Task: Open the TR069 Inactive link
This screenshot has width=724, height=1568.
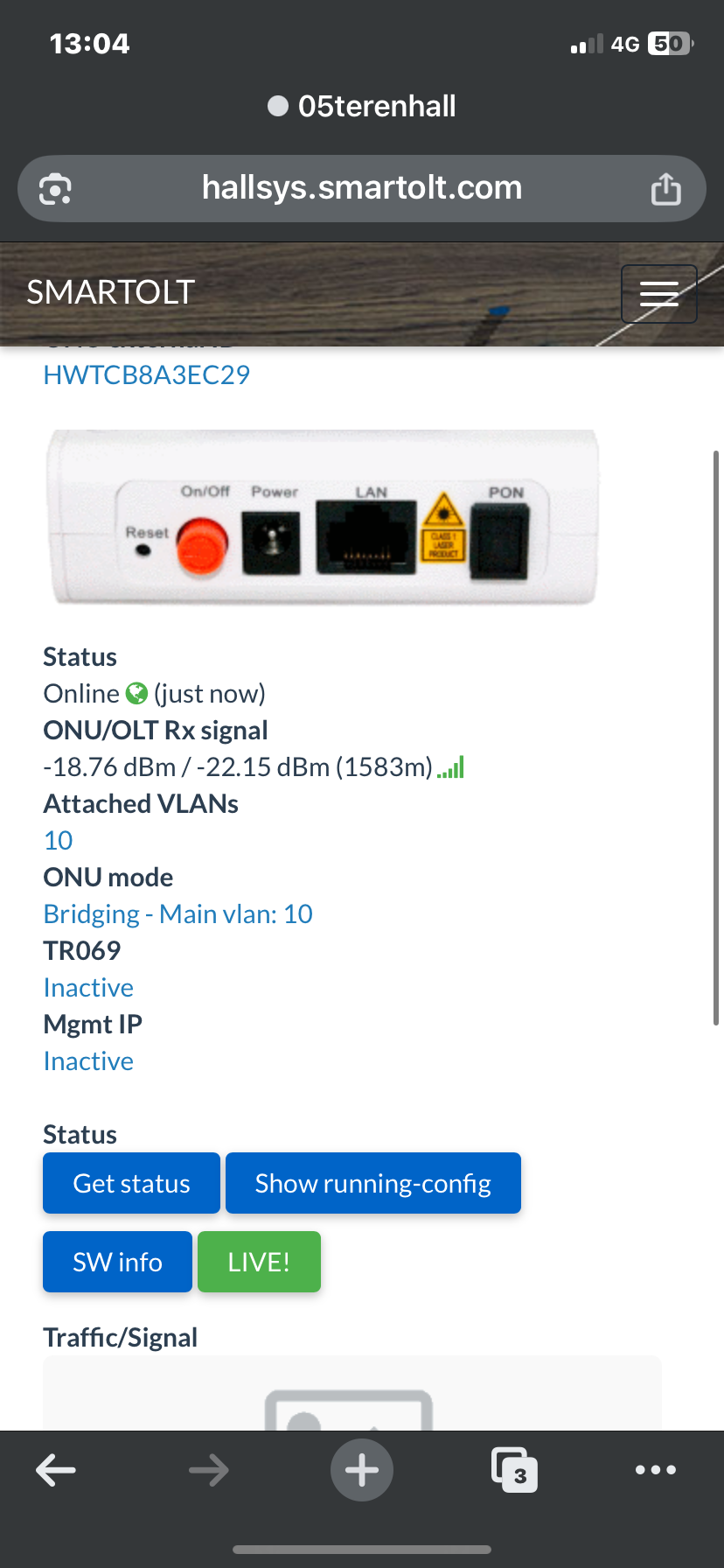Action: (88, 987)
